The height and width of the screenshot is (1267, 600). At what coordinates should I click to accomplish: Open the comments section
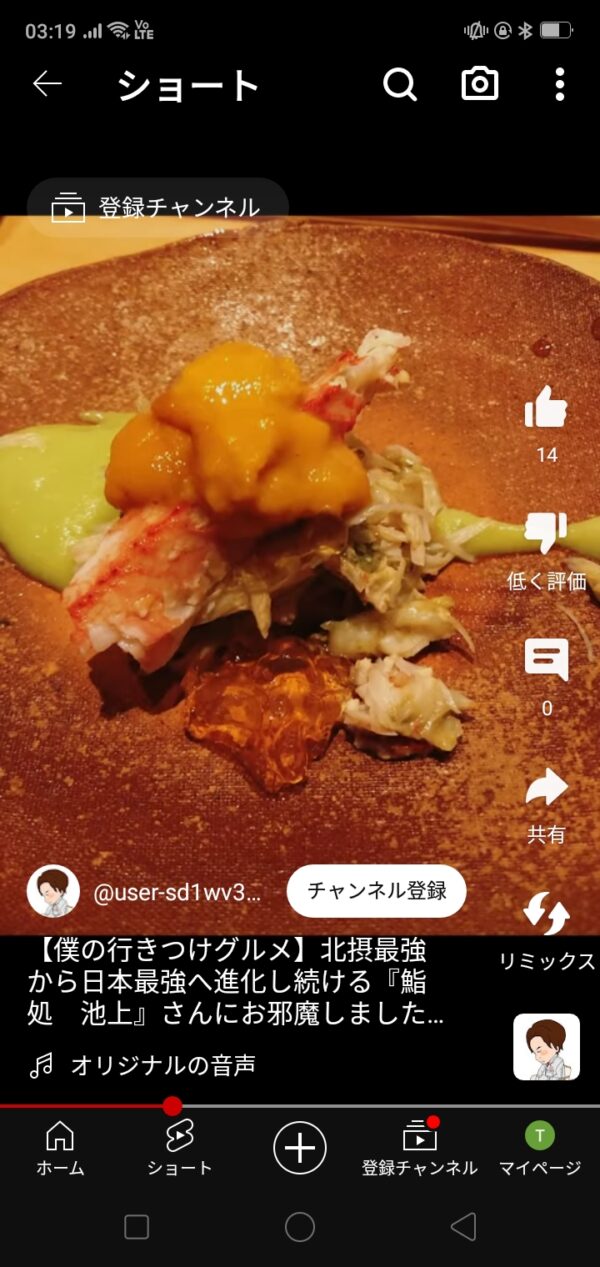pyautogui.click(x=546, y=661)
